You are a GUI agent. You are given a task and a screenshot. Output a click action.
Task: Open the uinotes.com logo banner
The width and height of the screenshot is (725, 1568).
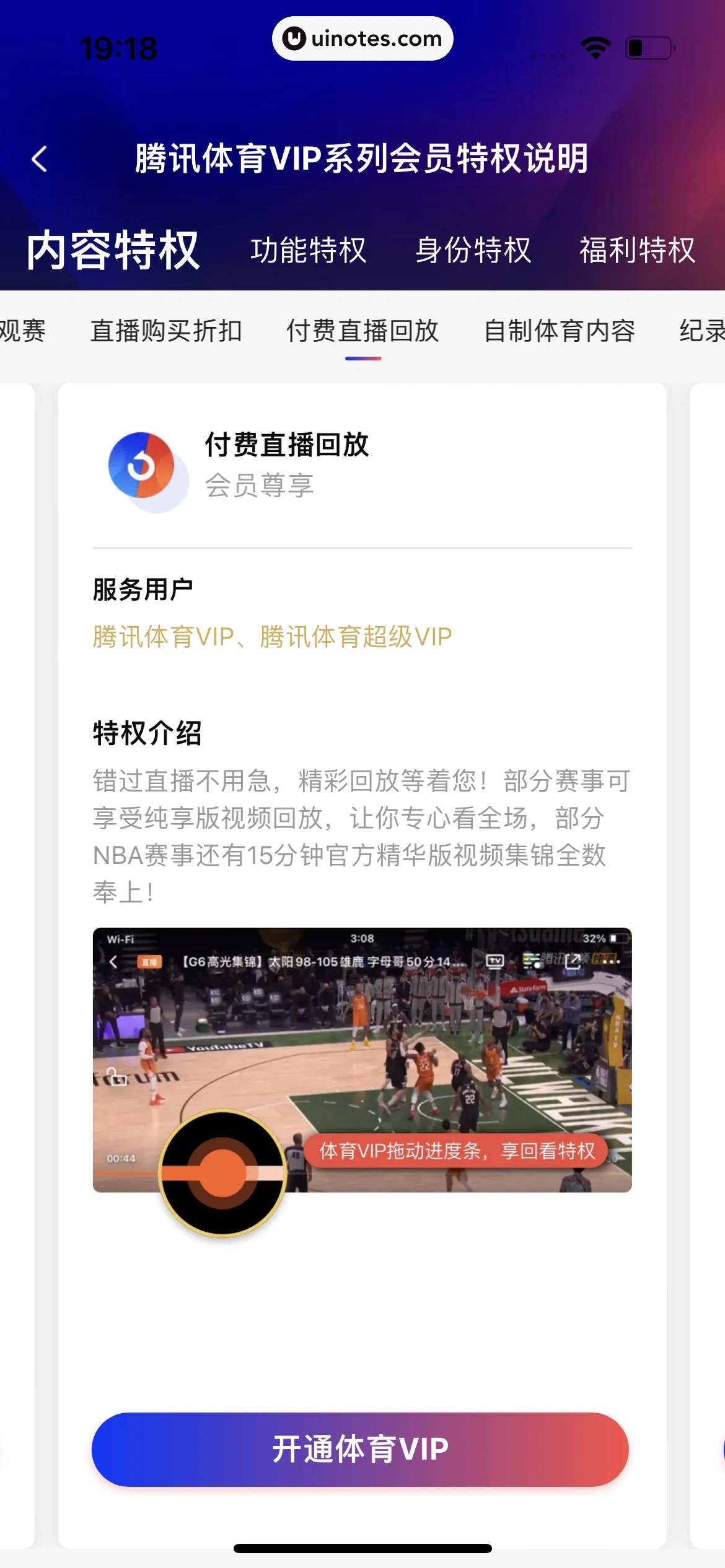[362, 38]
